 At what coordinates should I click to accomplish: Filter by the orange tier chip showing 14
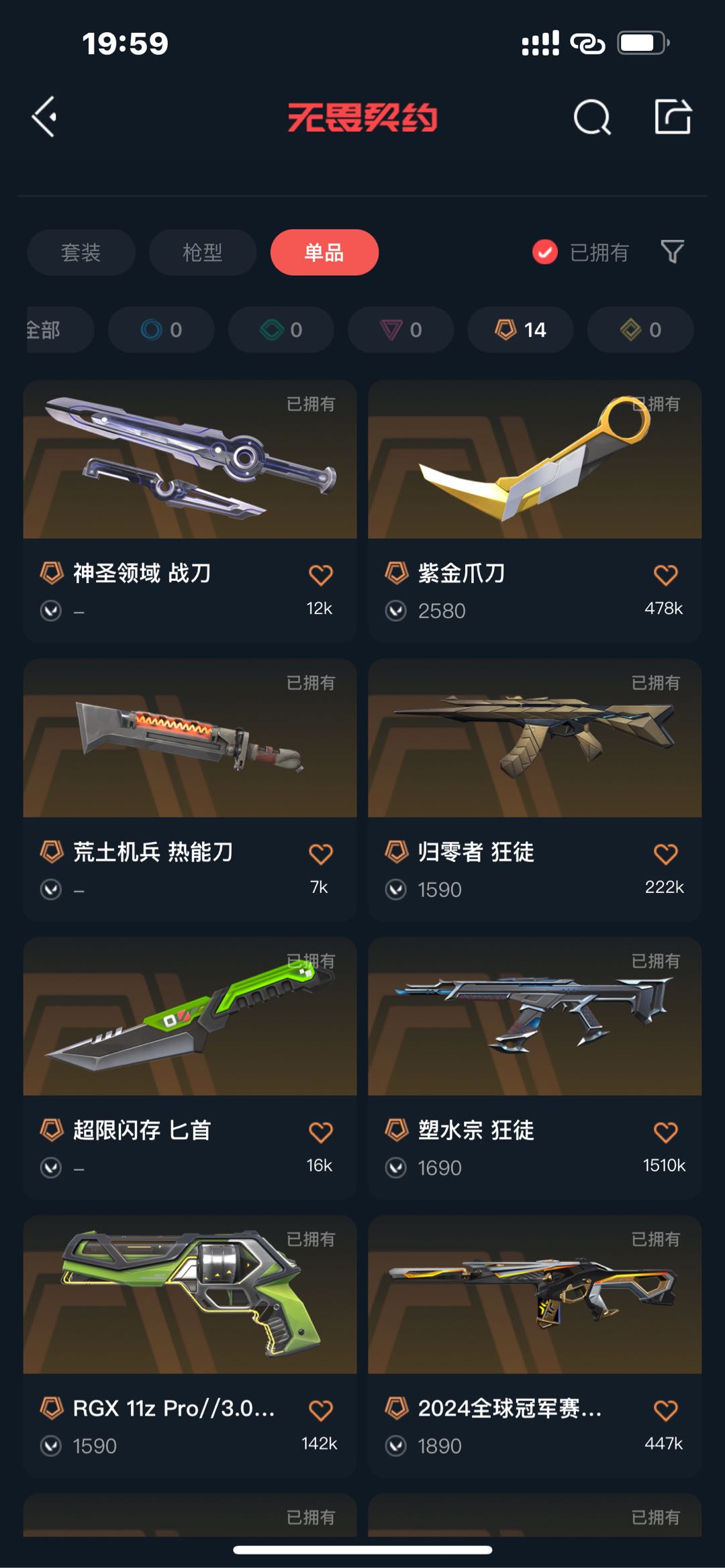click(x=520, y=329)
